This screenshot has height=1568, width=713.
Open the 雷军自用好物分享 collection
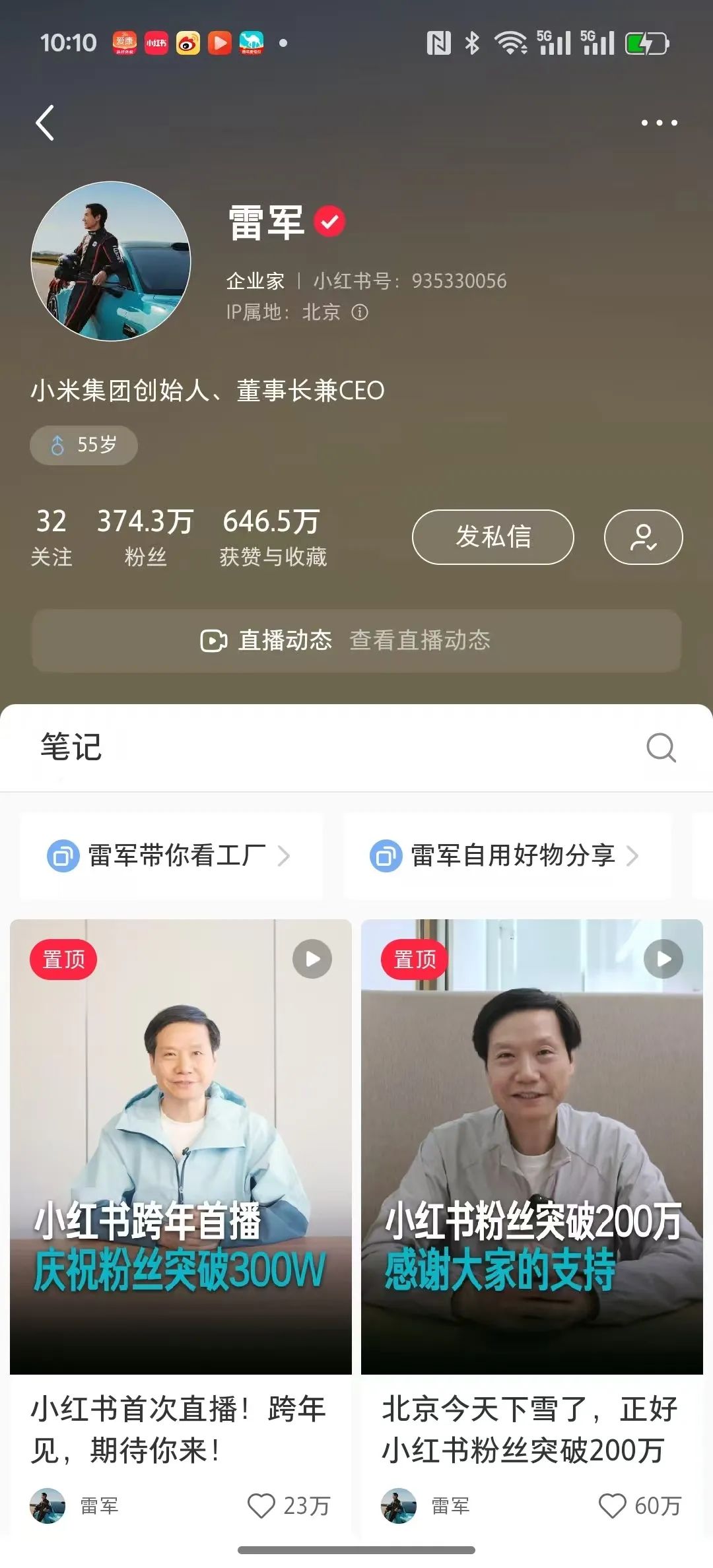506,856
